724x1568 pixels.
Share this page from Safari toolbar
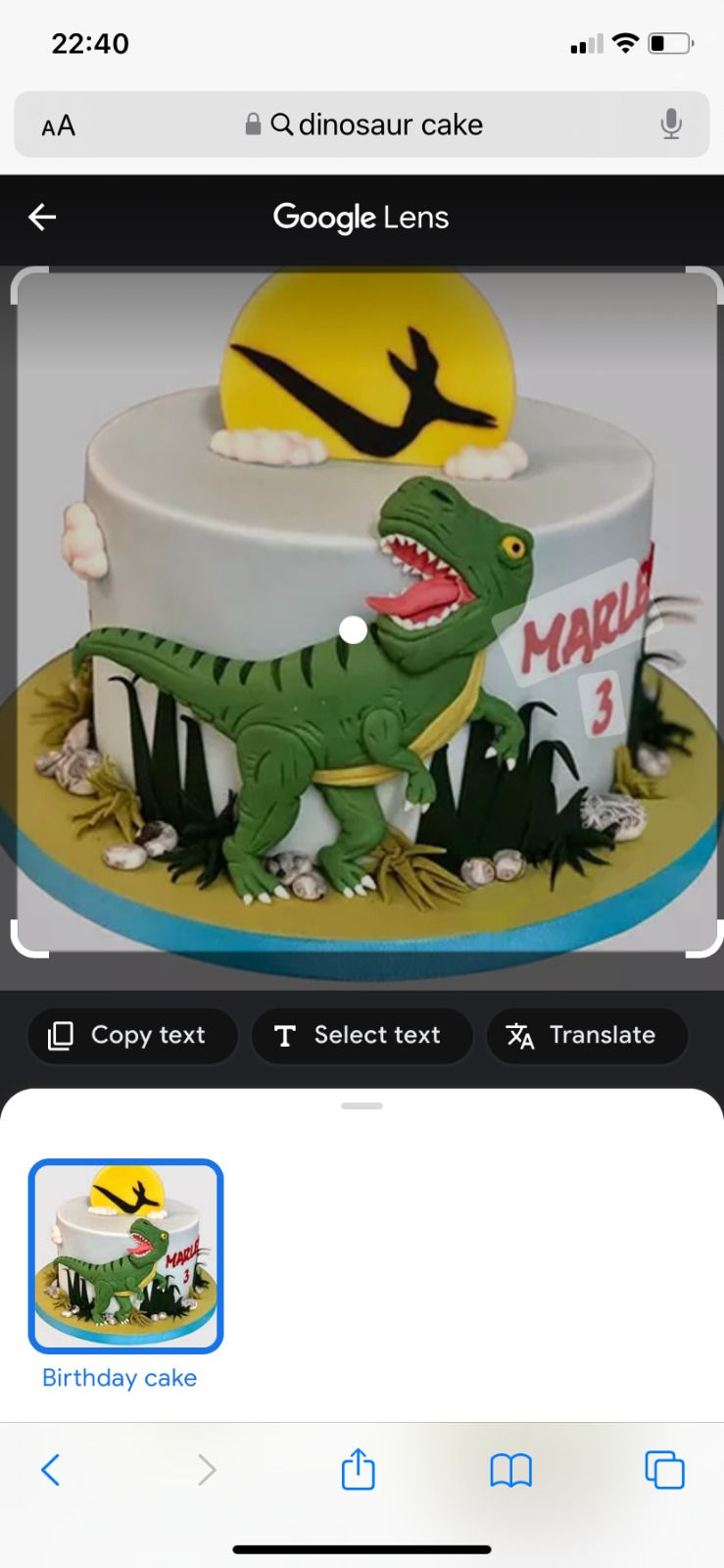pos(358,1468)
